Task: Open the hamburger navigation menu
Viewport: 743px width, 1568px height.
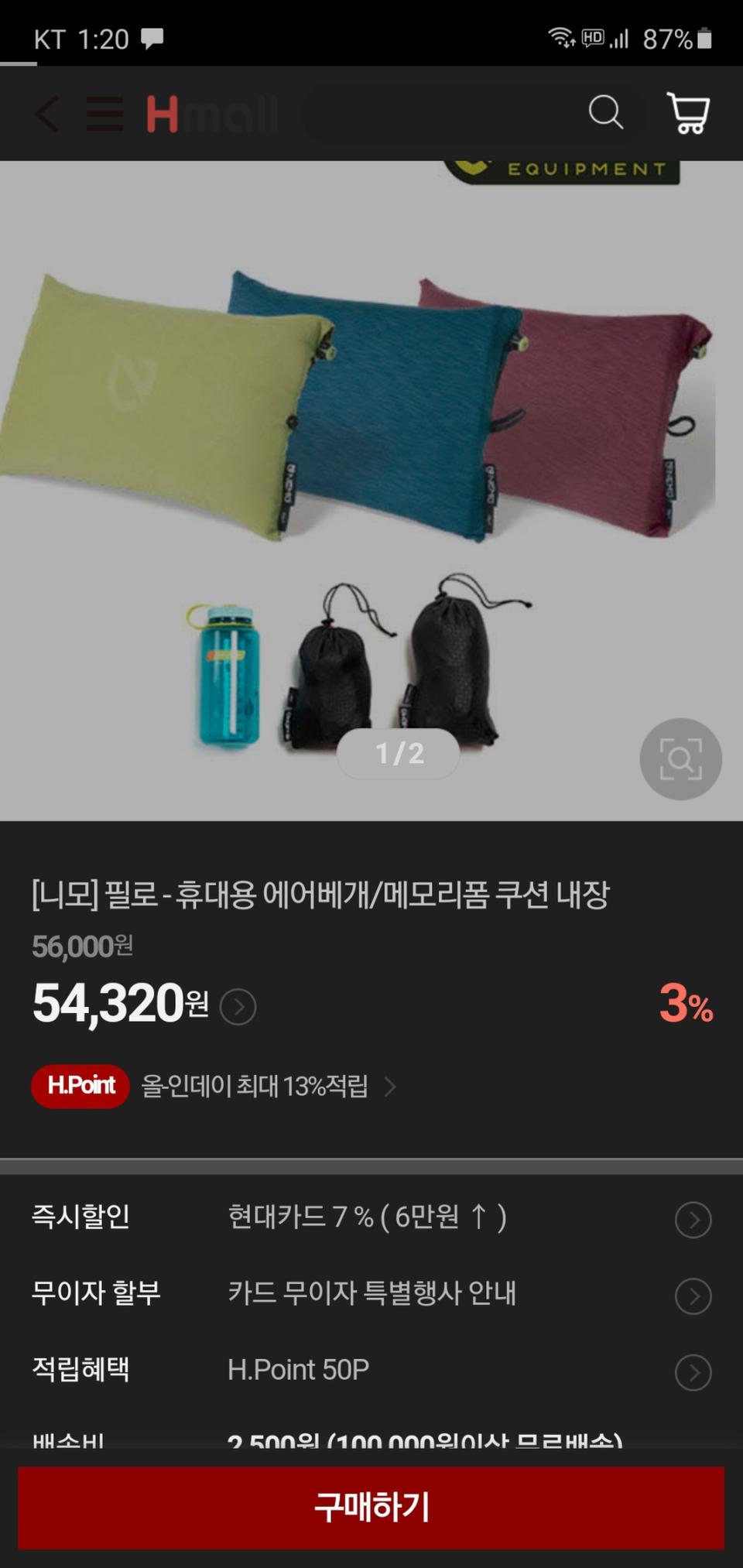Action: point(106,112)
